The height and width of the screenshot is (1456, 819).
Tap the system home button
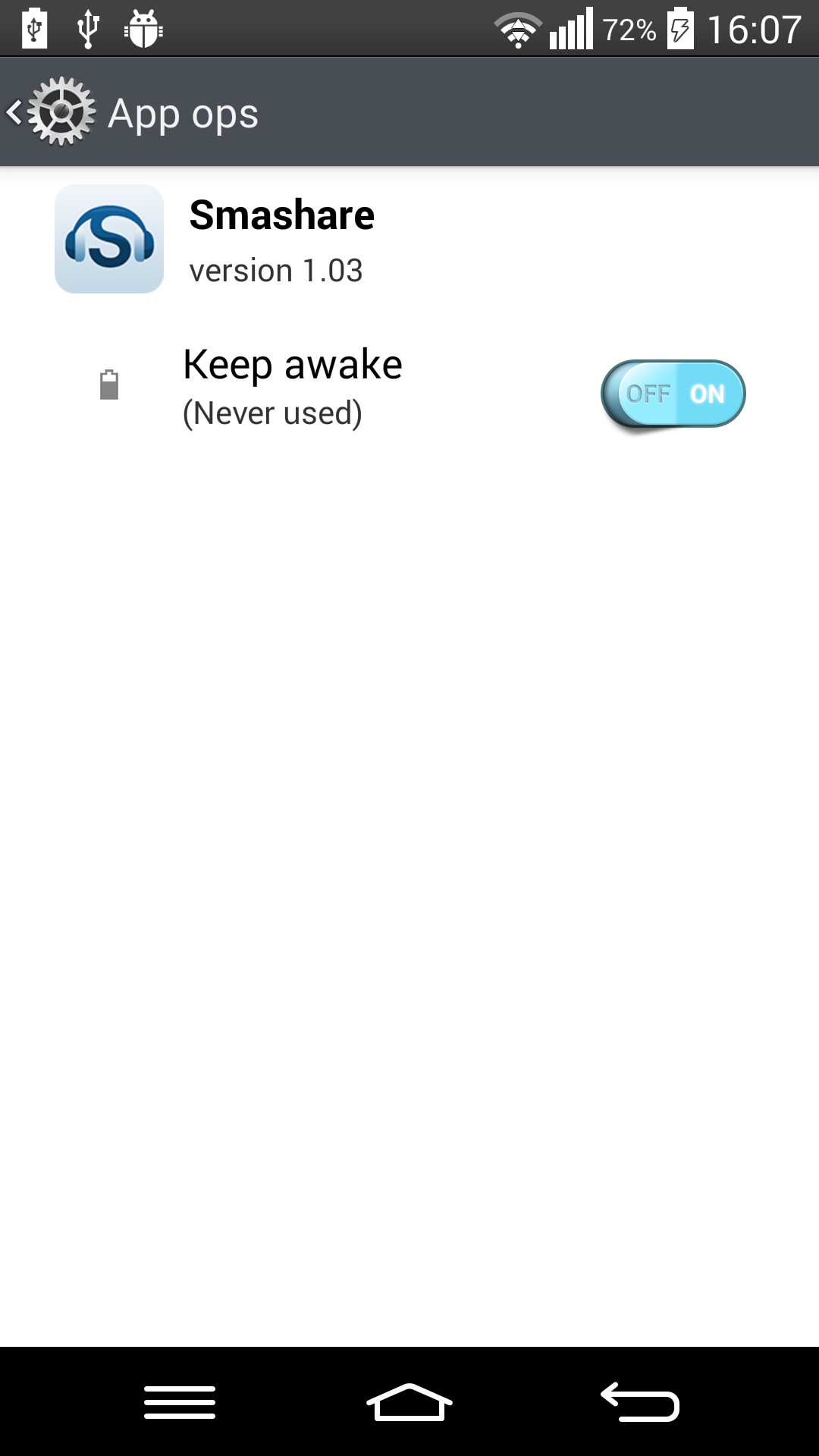click(409, 1401)
